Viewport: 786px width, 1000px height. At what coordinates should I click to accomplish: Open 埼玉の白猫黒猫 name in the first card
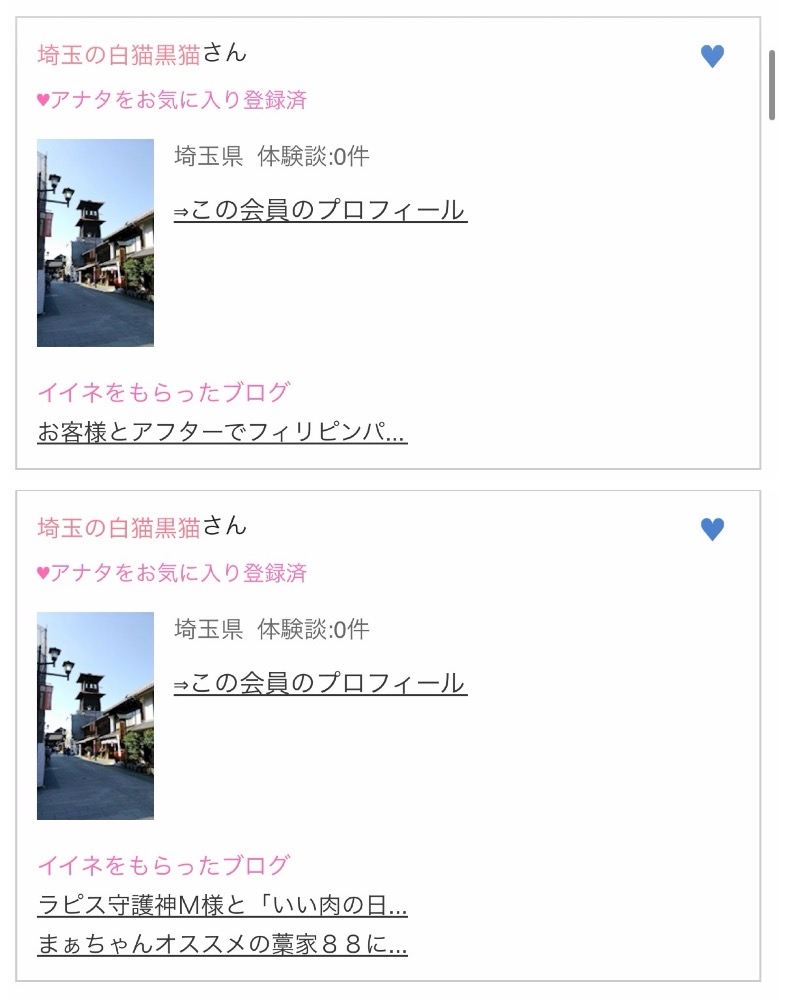click(119, 55)
